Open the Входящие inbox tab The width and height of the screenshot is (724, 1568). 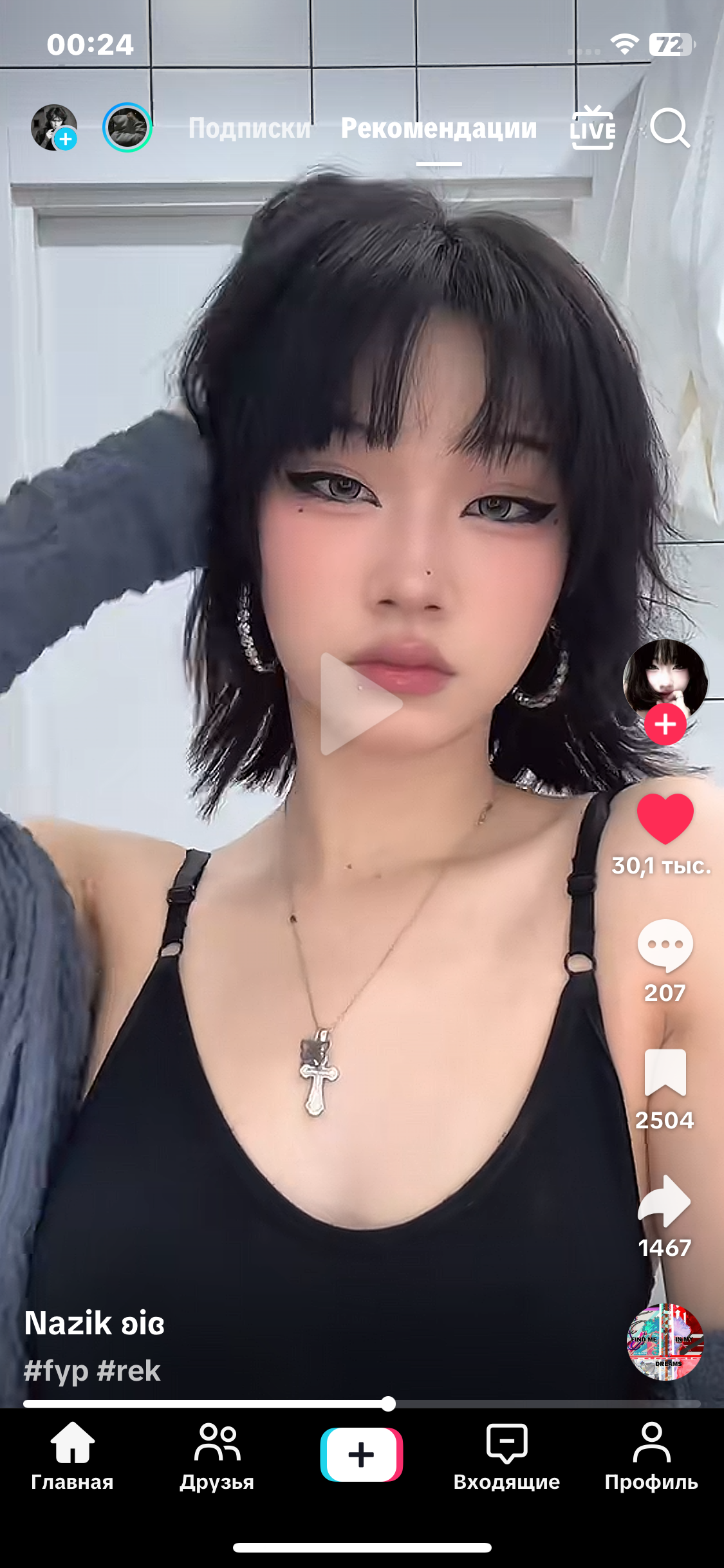(x=506, y=1457)
